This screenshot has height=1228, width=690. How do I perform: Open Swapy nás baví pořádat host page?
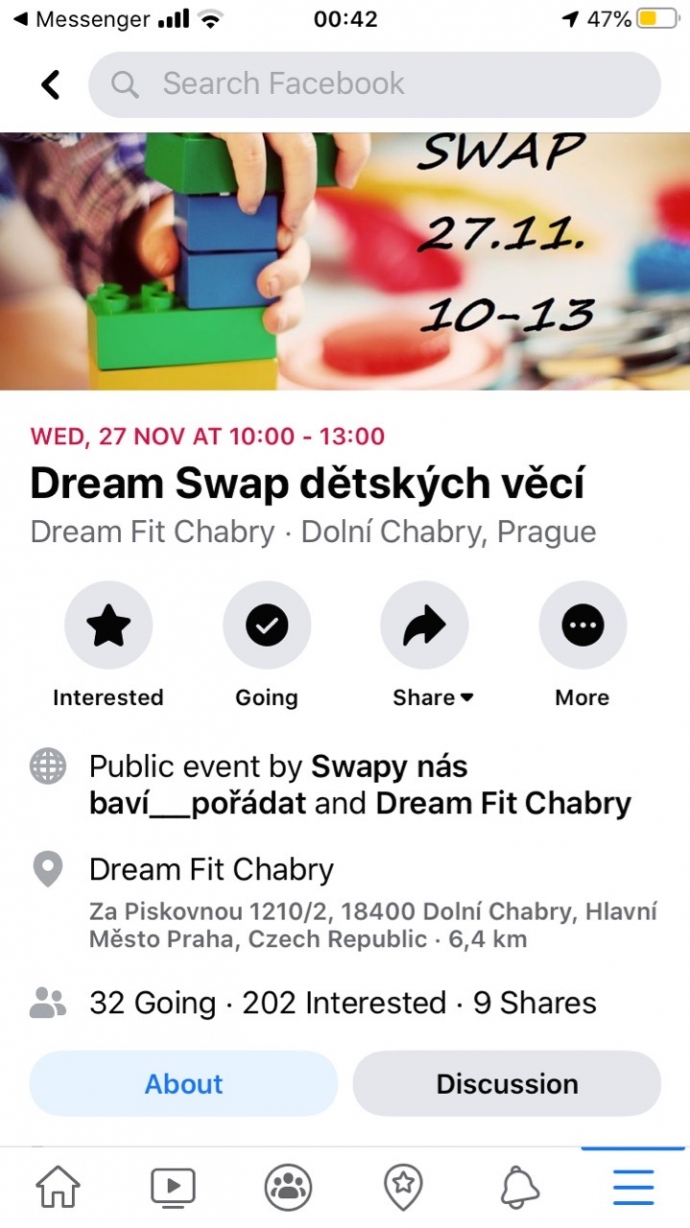(x=388, y=768)
